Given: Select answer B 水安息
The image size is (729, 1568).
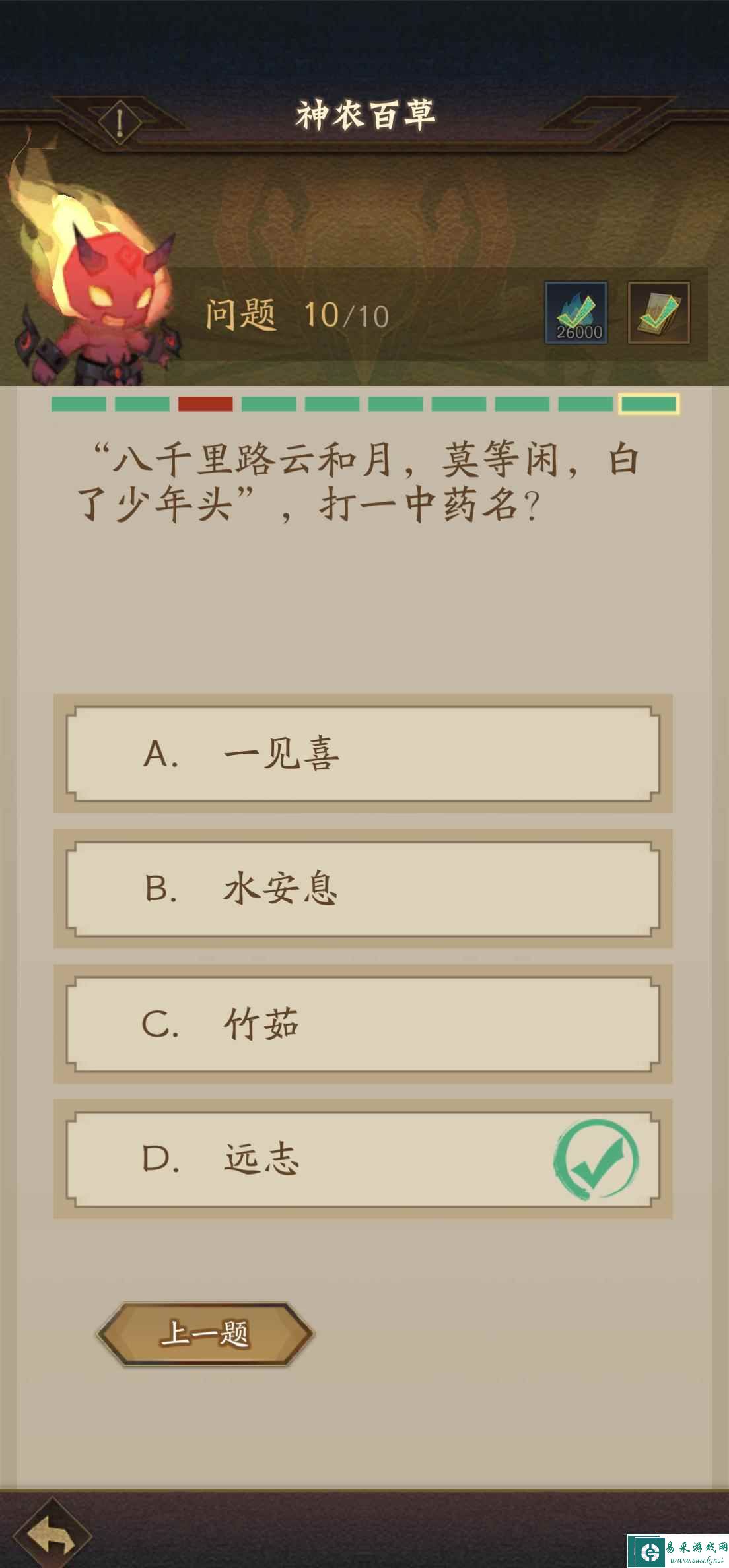Looking at the screenshot, I should (x=363, y=889).
